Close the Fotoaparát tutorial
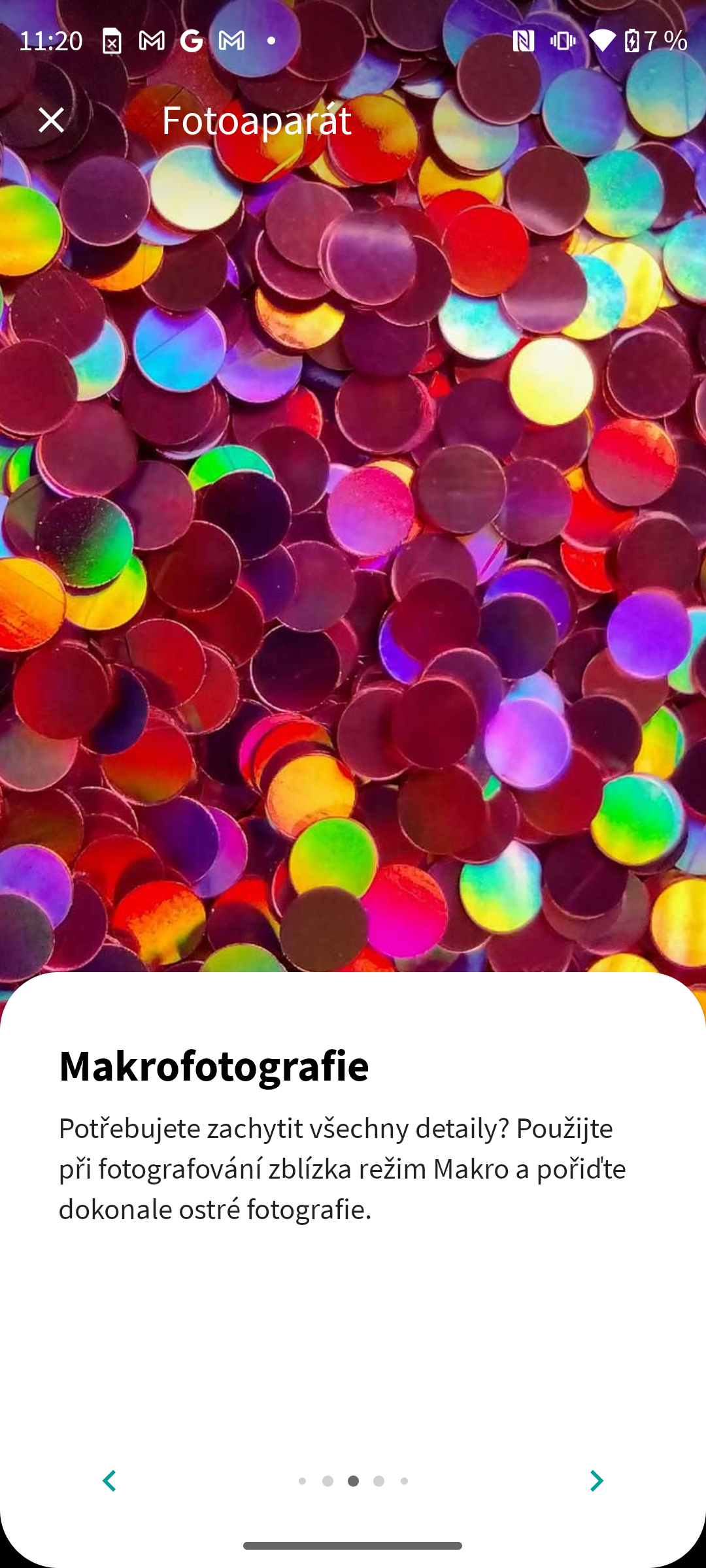The height and width of the screenshot is (1568, 706). [51, 120]
